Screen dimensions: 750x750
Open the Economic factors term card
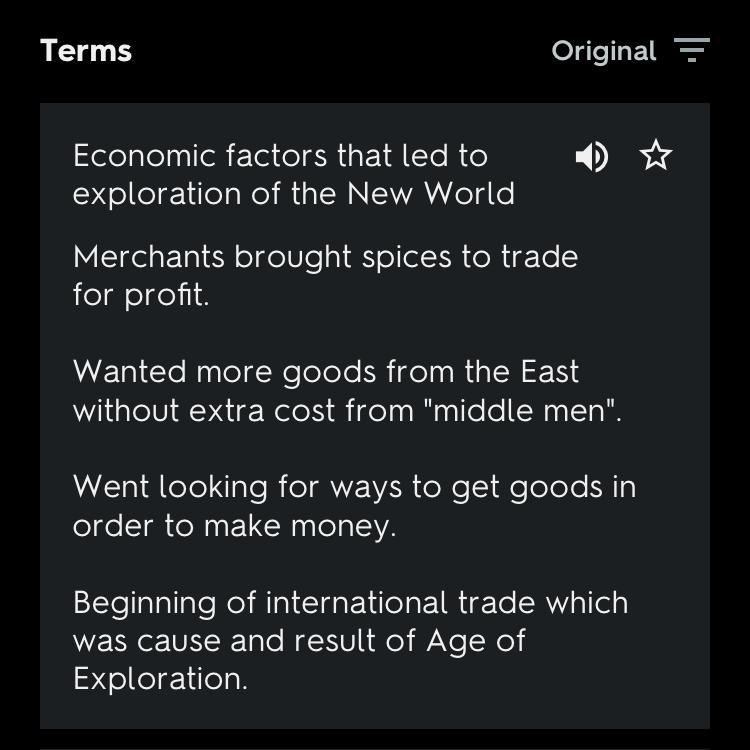click(x=375, y=416)
